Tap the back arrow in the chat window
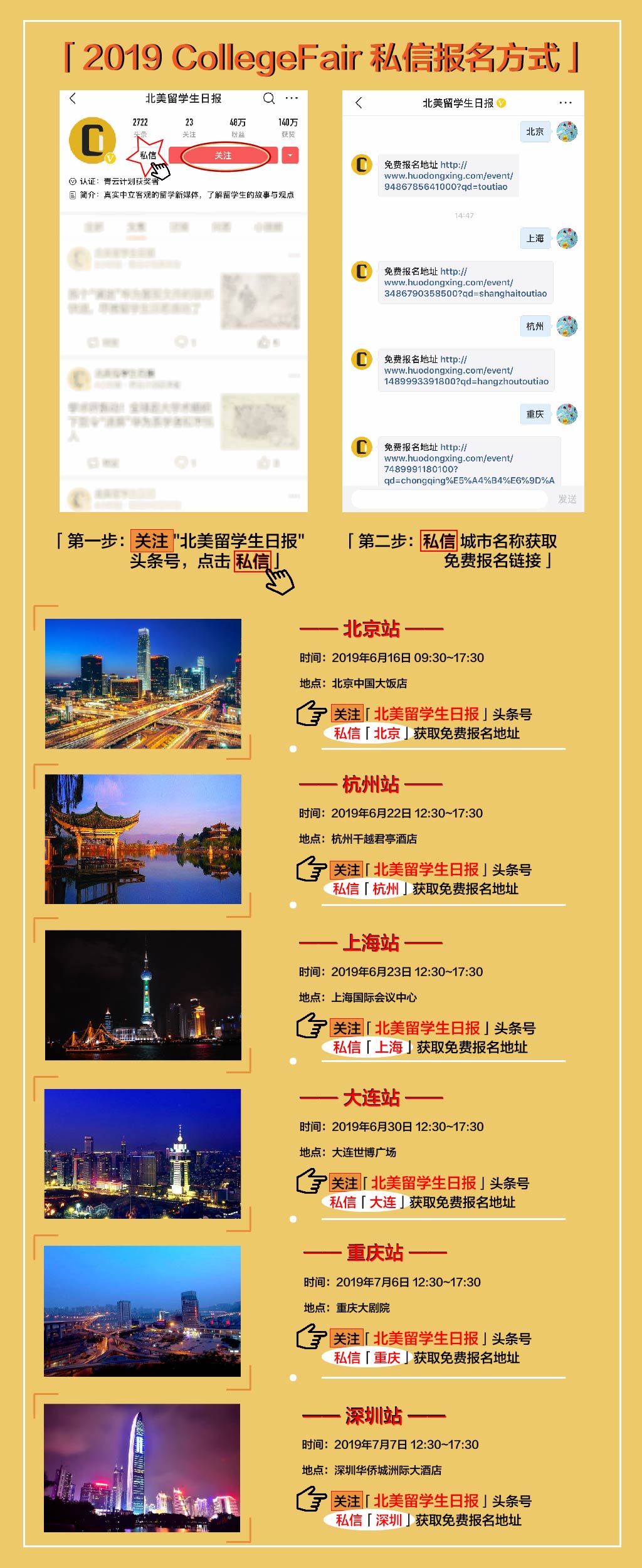The height and width of the screenshot is (1568, 642). tap(359, 102)
